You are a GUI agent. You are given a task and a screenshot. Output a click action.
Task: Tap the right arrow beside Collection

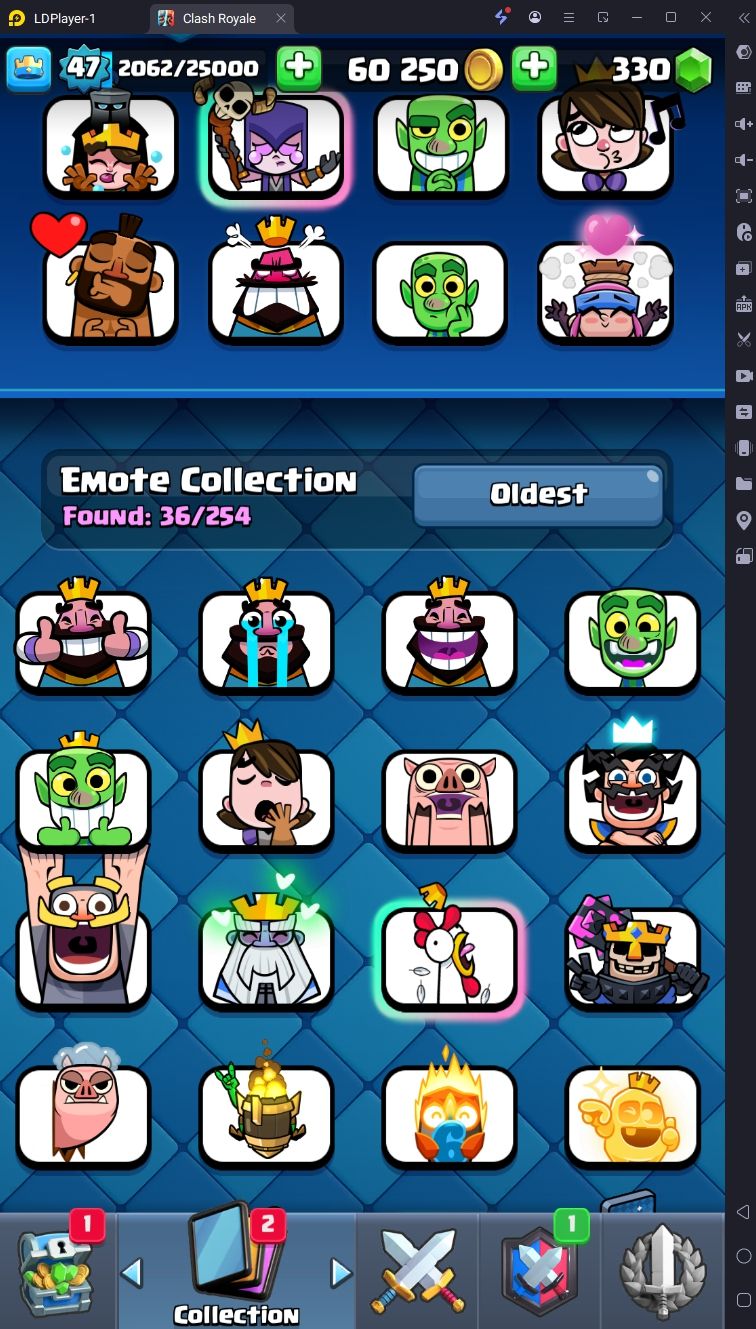pyautogui.click(x=342, y=1273)
